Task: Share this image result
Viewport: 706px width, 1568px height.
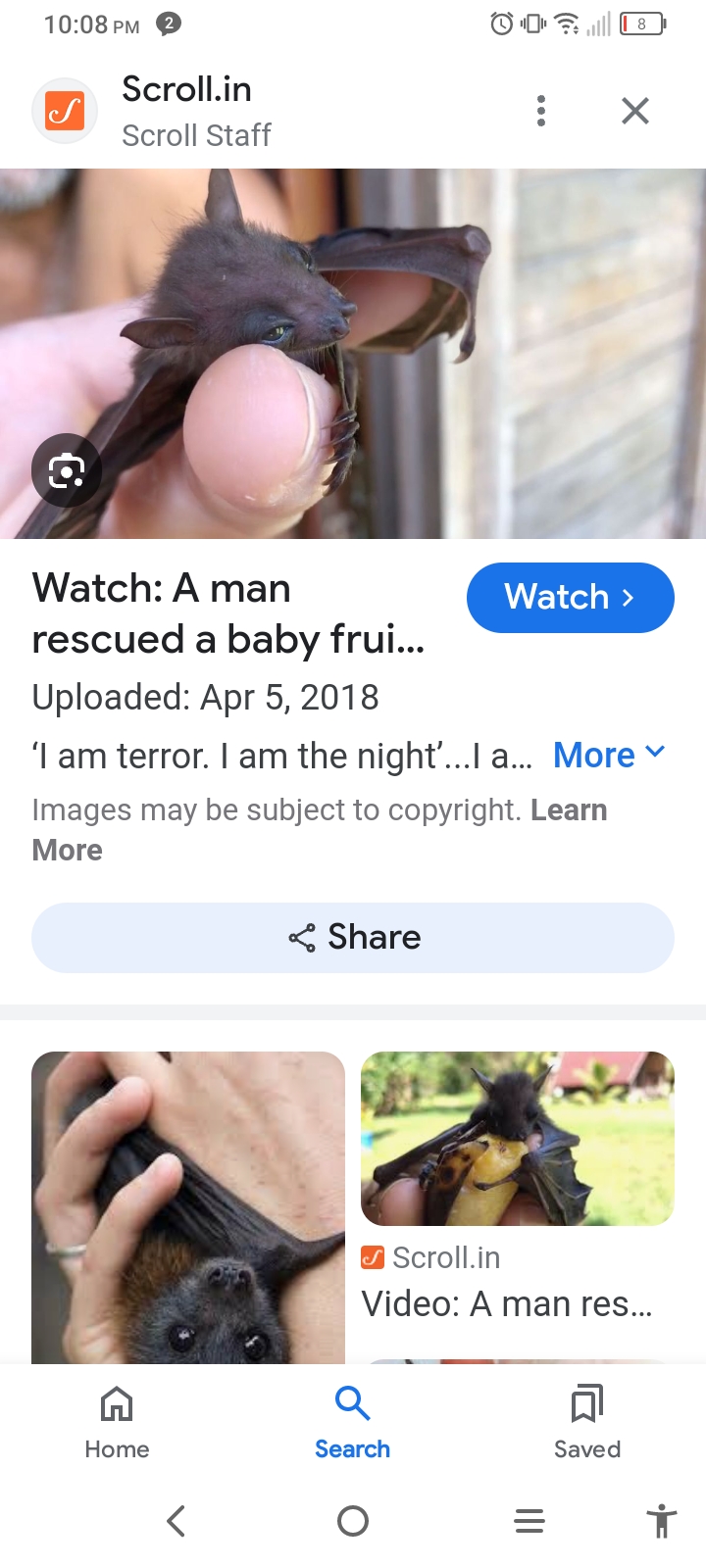Action: coord(353,938)
